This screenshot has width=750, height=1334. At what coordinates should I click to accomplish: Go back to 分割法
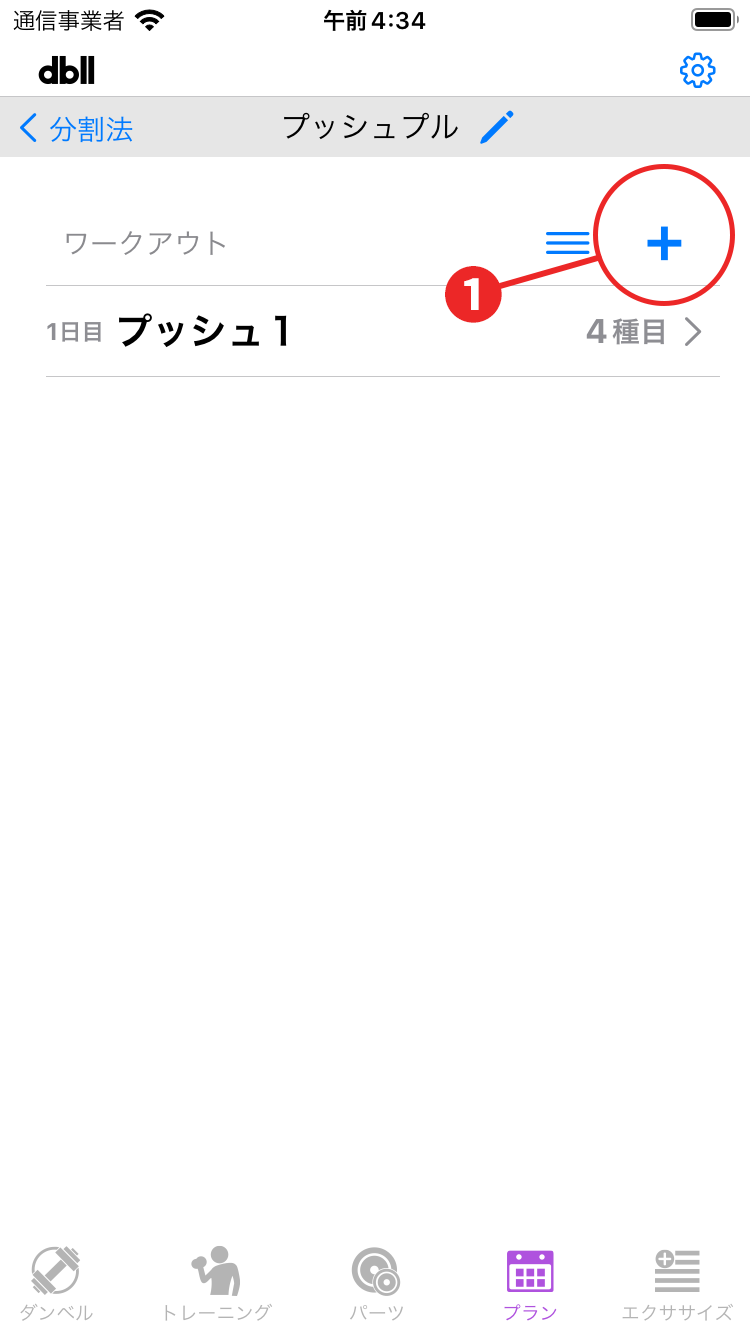76,128
